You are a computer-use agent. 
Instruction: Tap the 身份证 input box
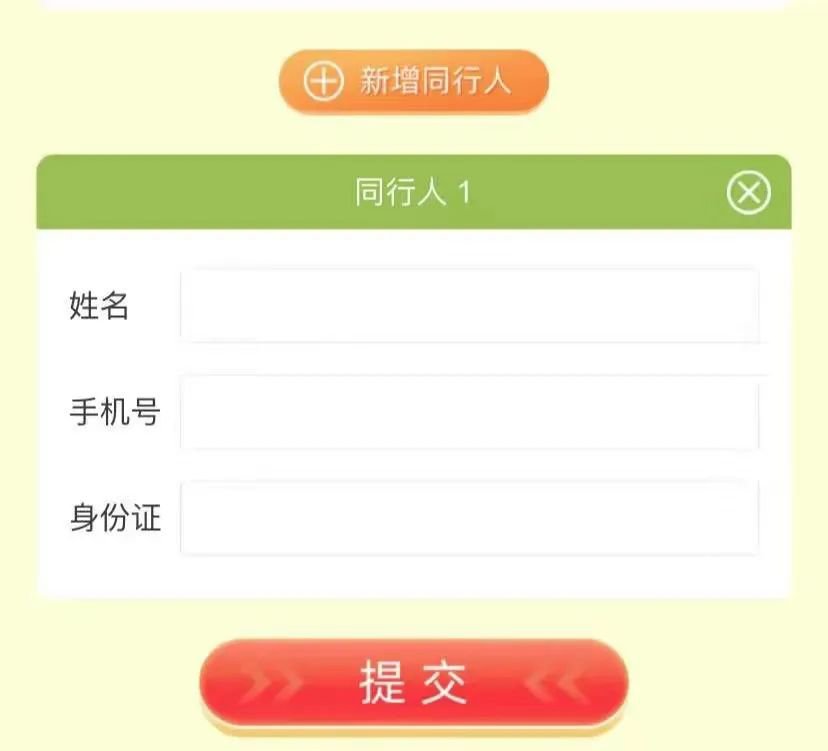[469, 518]
